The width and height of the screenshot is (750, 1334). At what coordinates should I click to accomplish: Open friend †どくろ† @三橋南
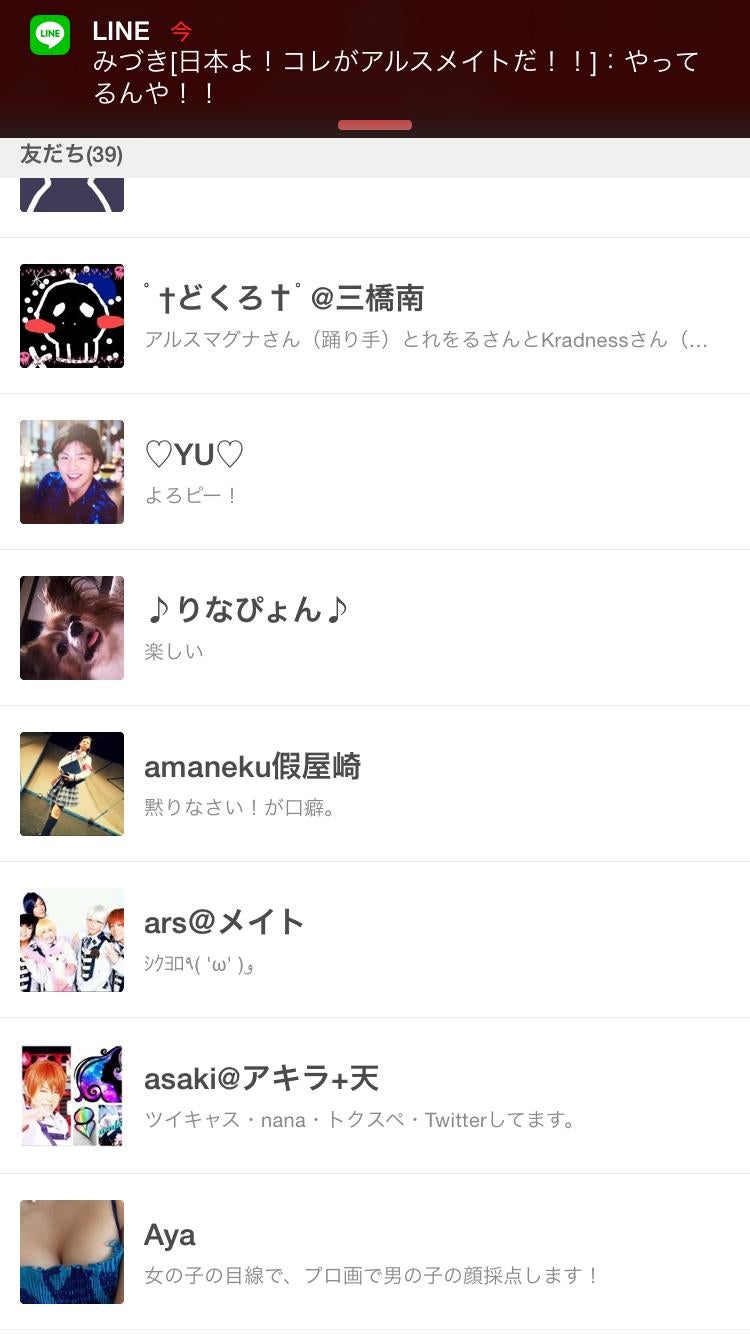(375, 316)
